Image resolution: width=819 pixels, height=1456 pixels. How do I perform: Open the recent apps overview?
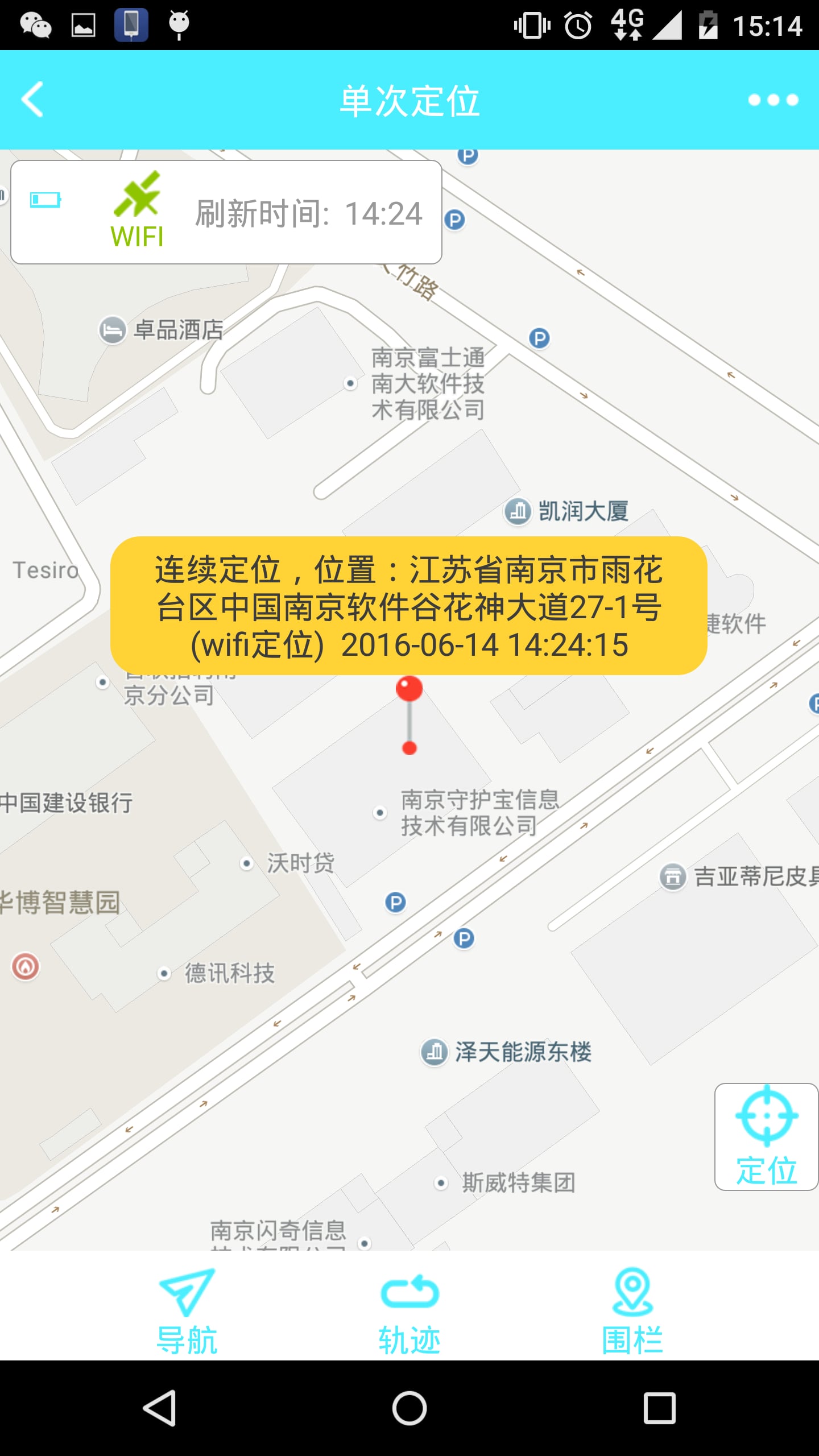tap(659, 1408)
